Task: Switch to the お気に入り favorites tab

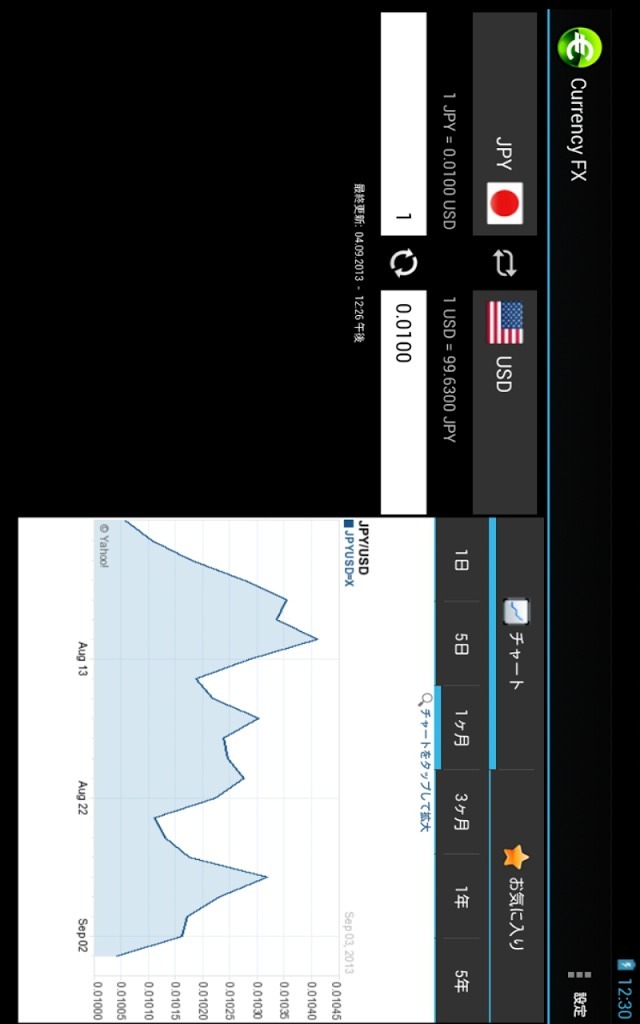Action: point(516,897)
